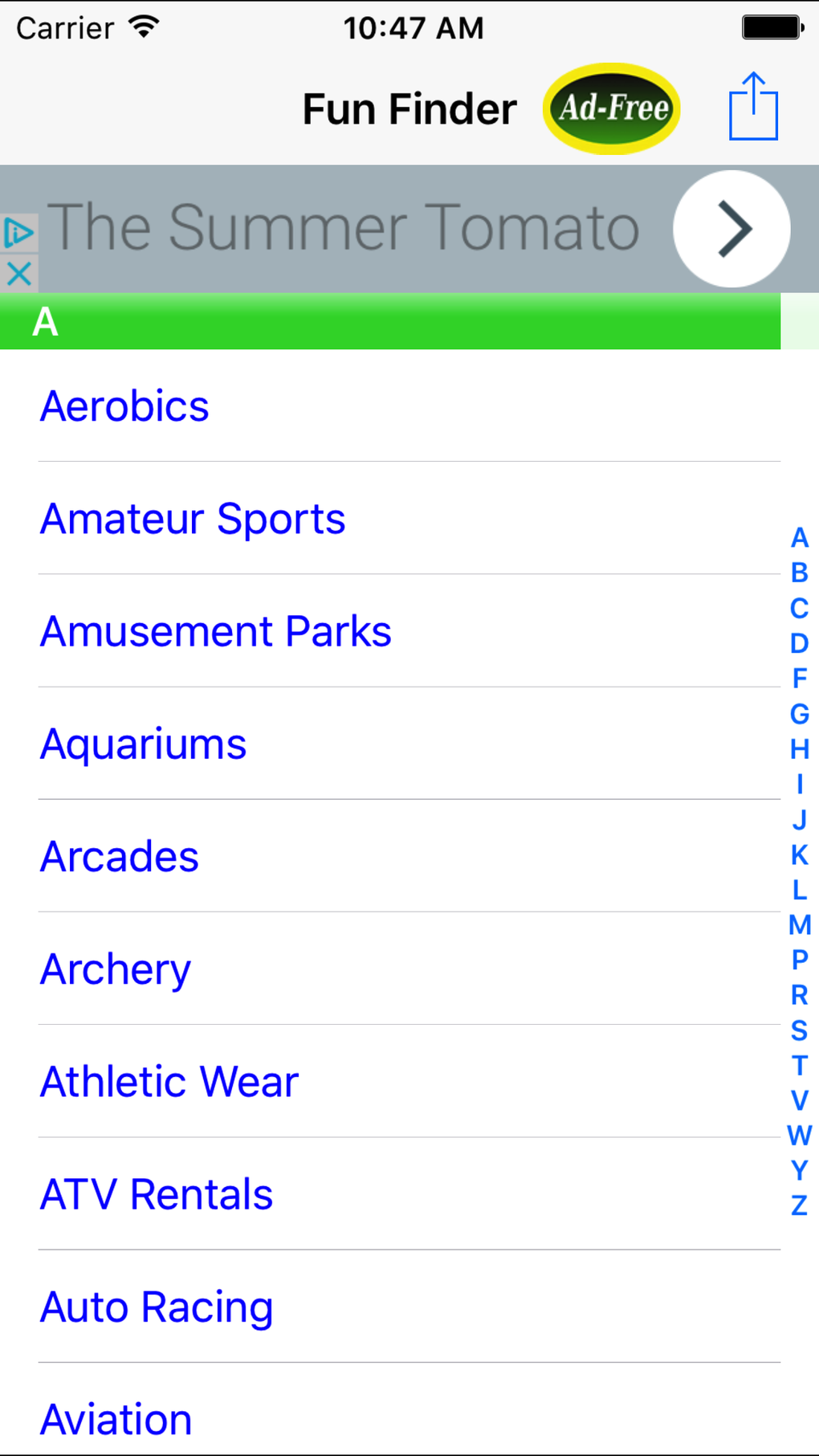The image size is (819, 1456).
Task: Jump to letter H in the index
Action: click(x=799, y=749)
